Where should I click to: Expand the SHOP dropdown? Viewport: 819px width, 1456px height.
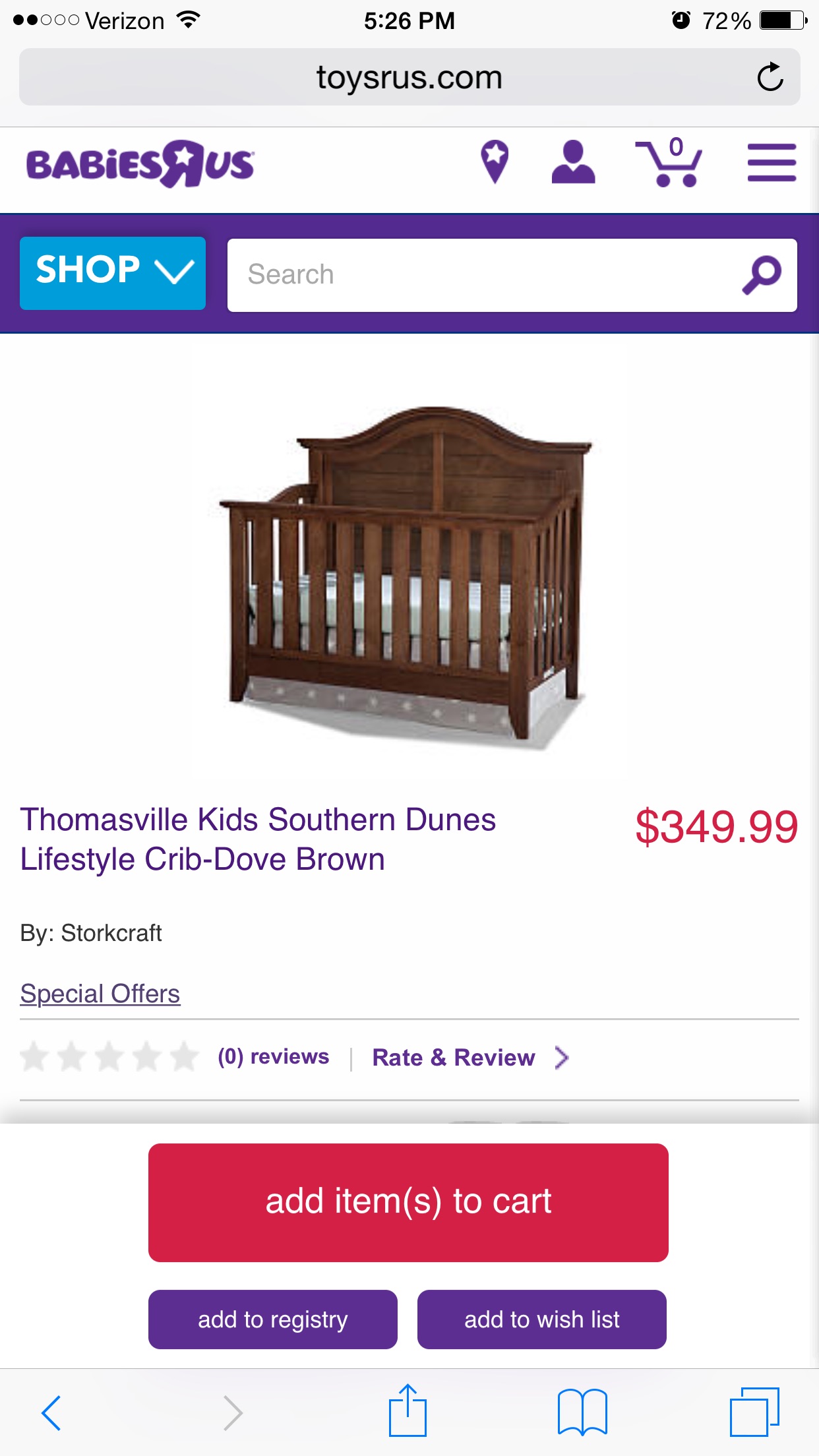(113, 273)
